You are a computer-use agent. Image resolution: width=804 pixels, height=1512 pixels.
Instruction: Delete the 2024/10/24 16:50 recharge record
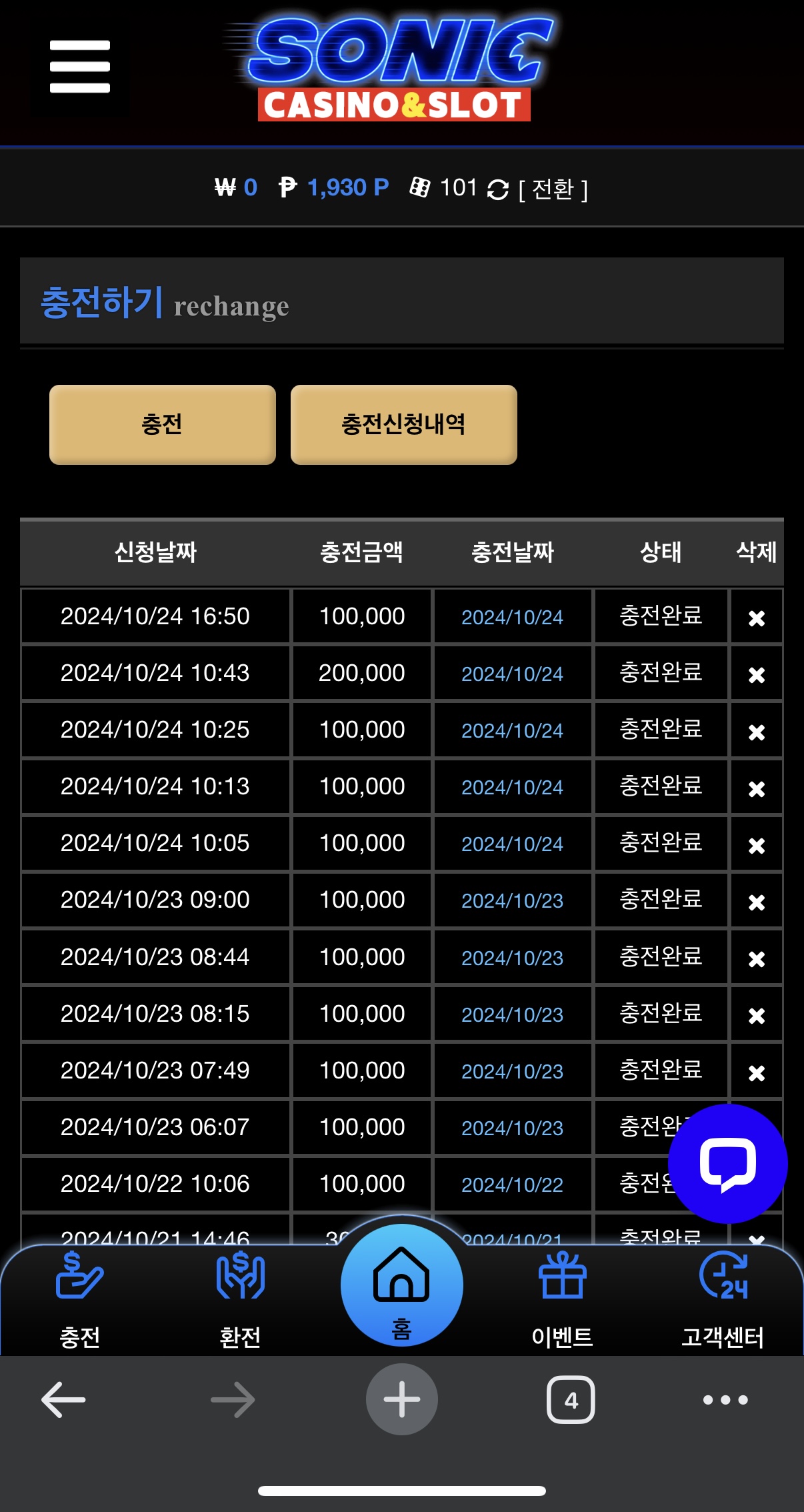tap(757, 618)
